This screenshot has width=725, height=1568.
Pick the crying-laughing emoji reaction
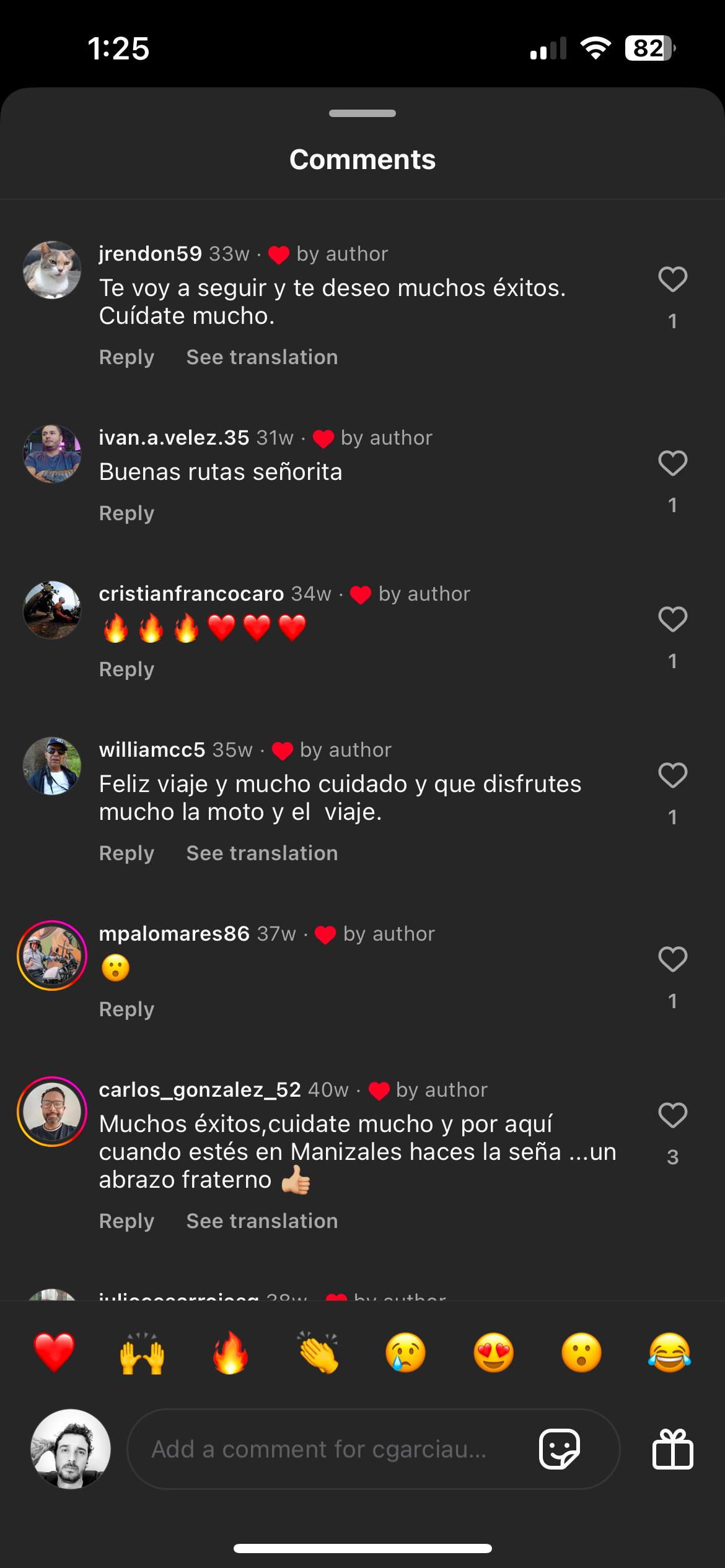pyautogui.click(x=669, y=1352)
